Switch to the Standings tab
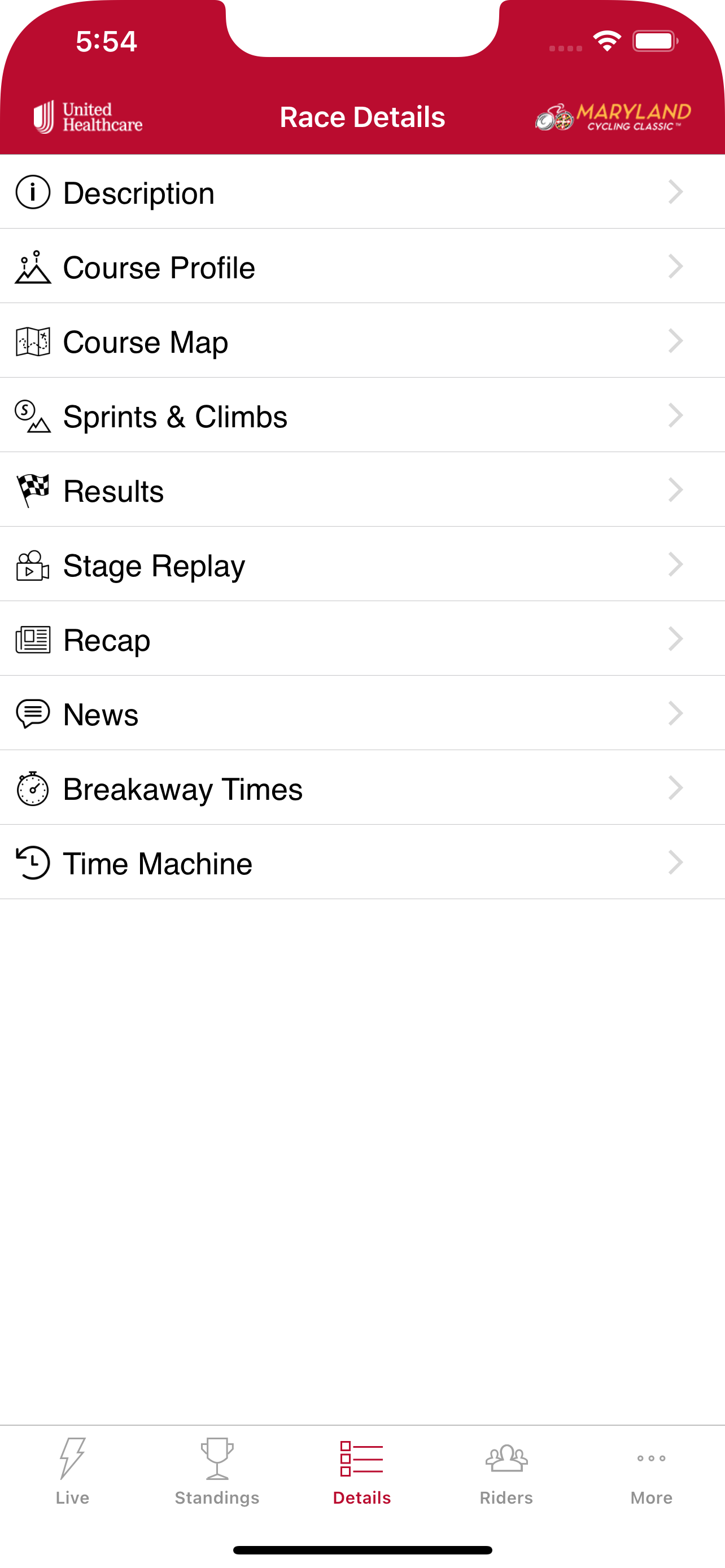 point(217,1470)
